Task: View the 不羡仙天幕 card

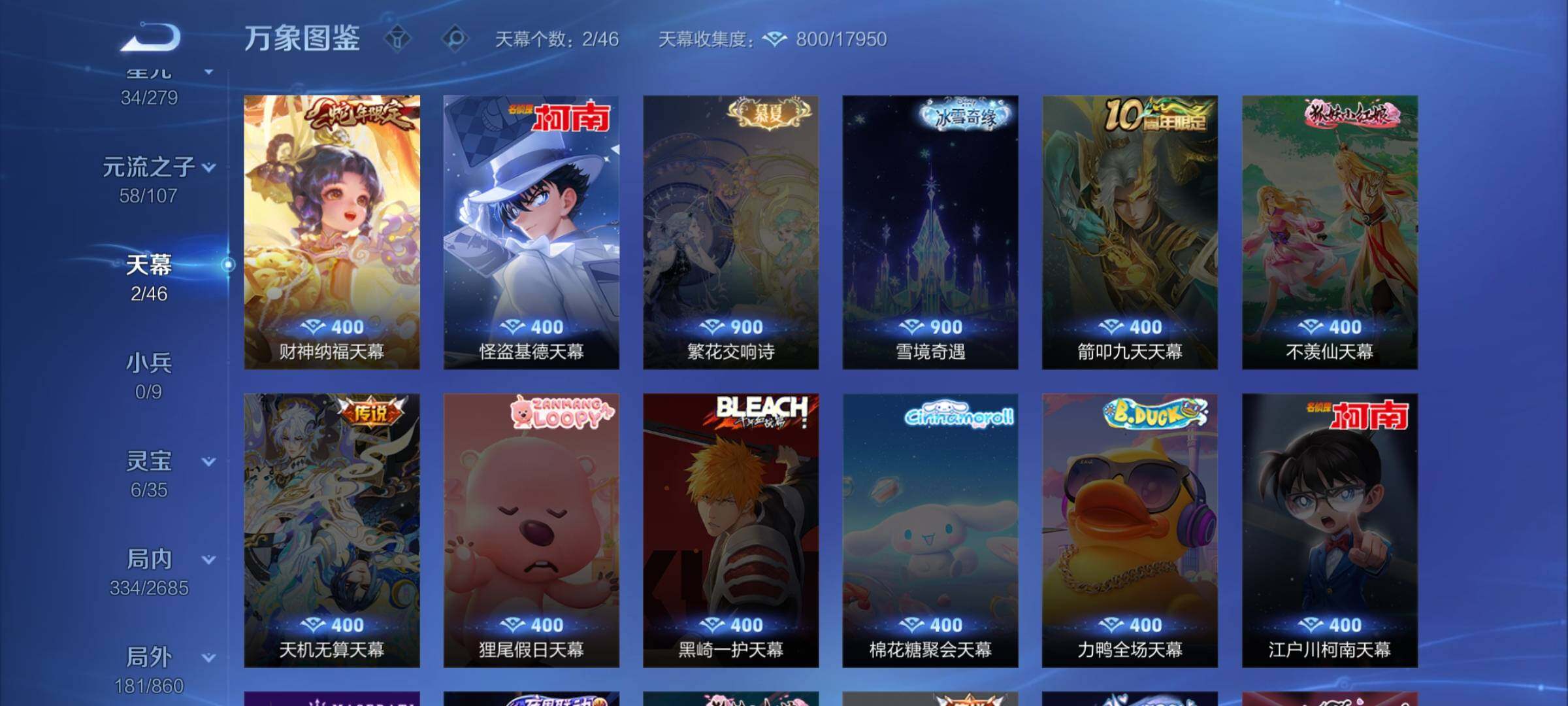Action: click(1330, 232)
